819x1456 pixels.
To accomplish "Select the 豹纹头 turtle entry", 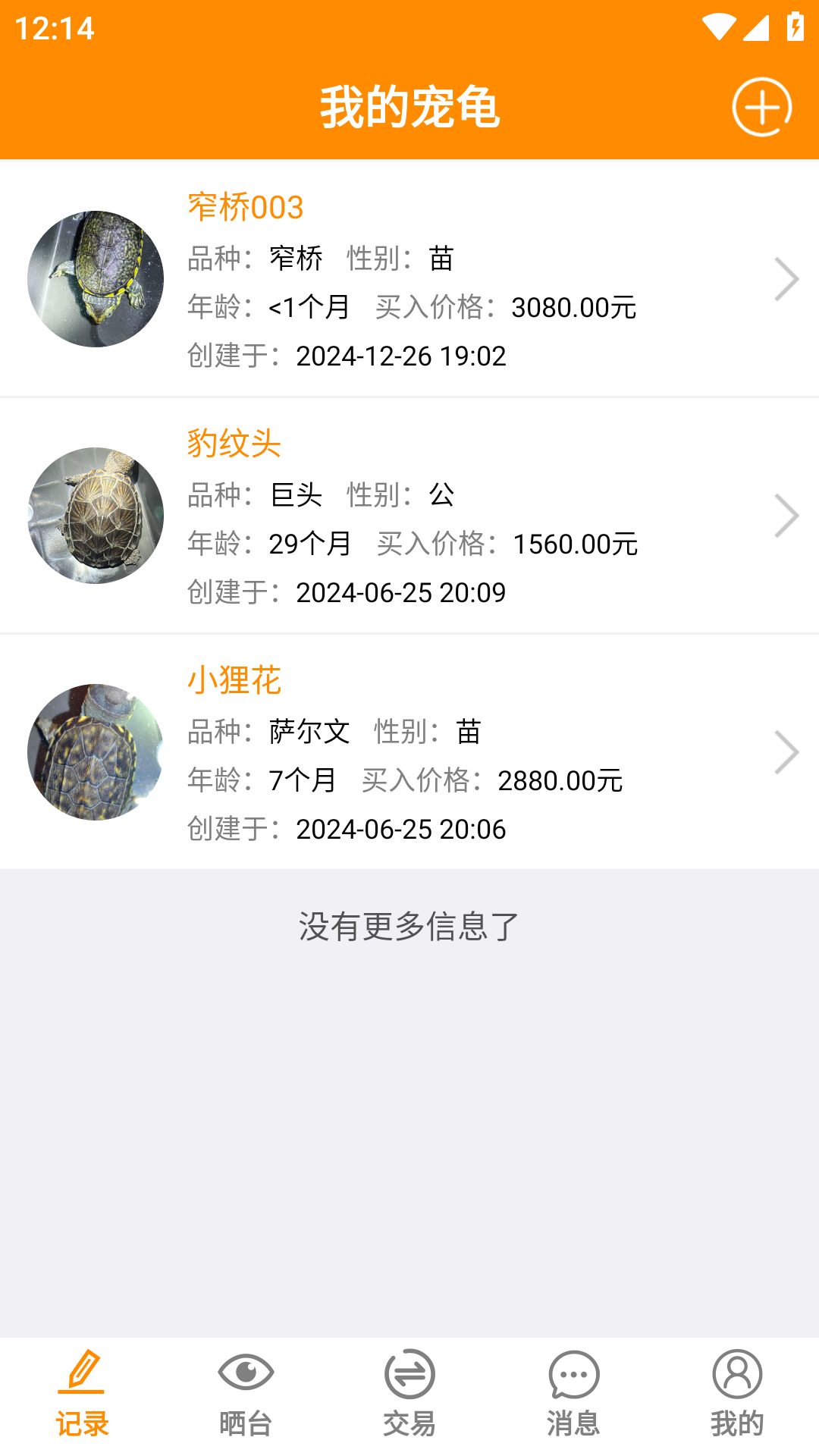I will click(409, 515).
